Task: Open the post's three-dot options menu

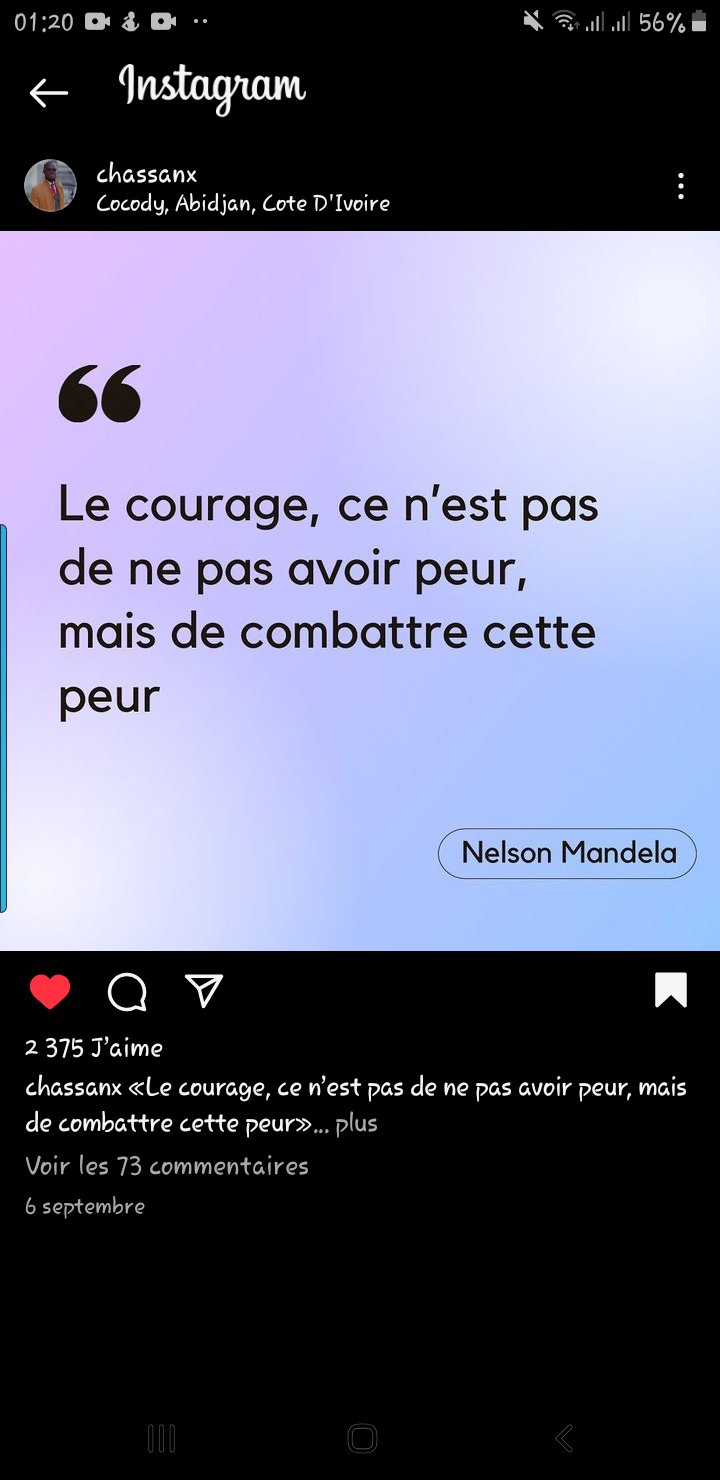Action: 680,186
